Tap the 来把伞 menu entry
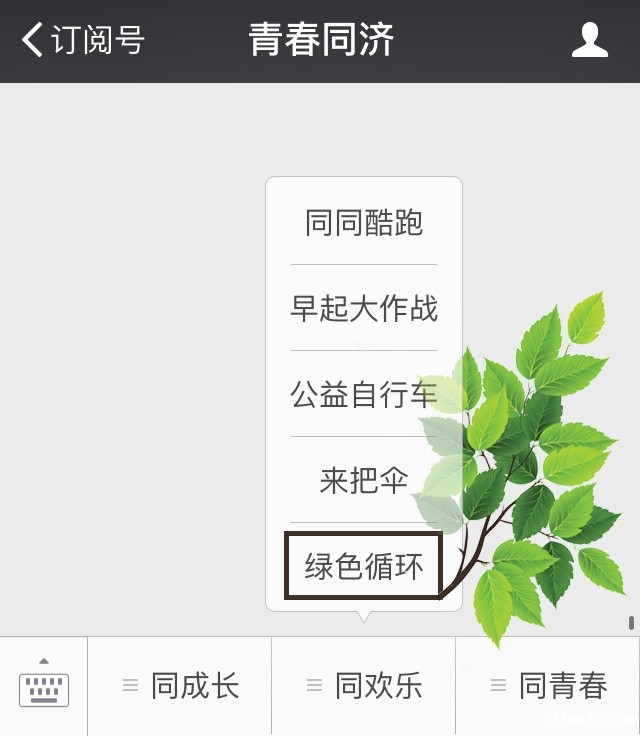 click(x=364, y=480)
